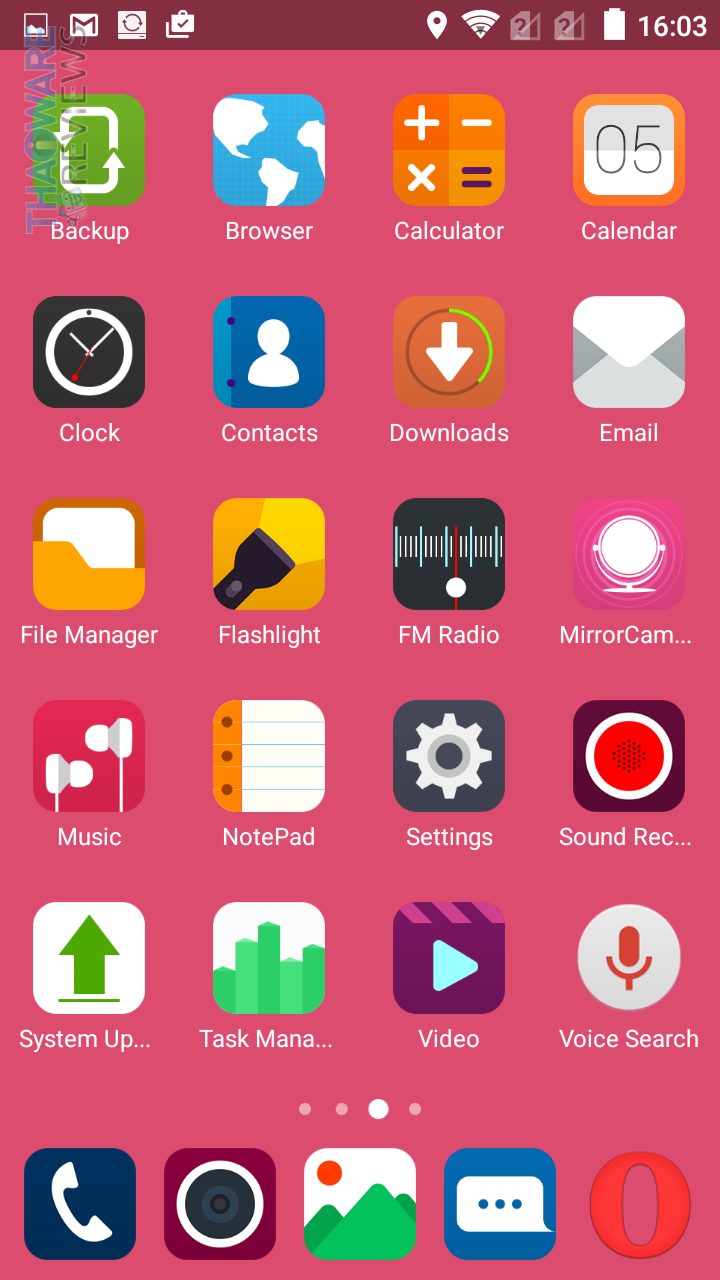Open the Backup app
720x1280 pixels.
click(x=89, y=150)
